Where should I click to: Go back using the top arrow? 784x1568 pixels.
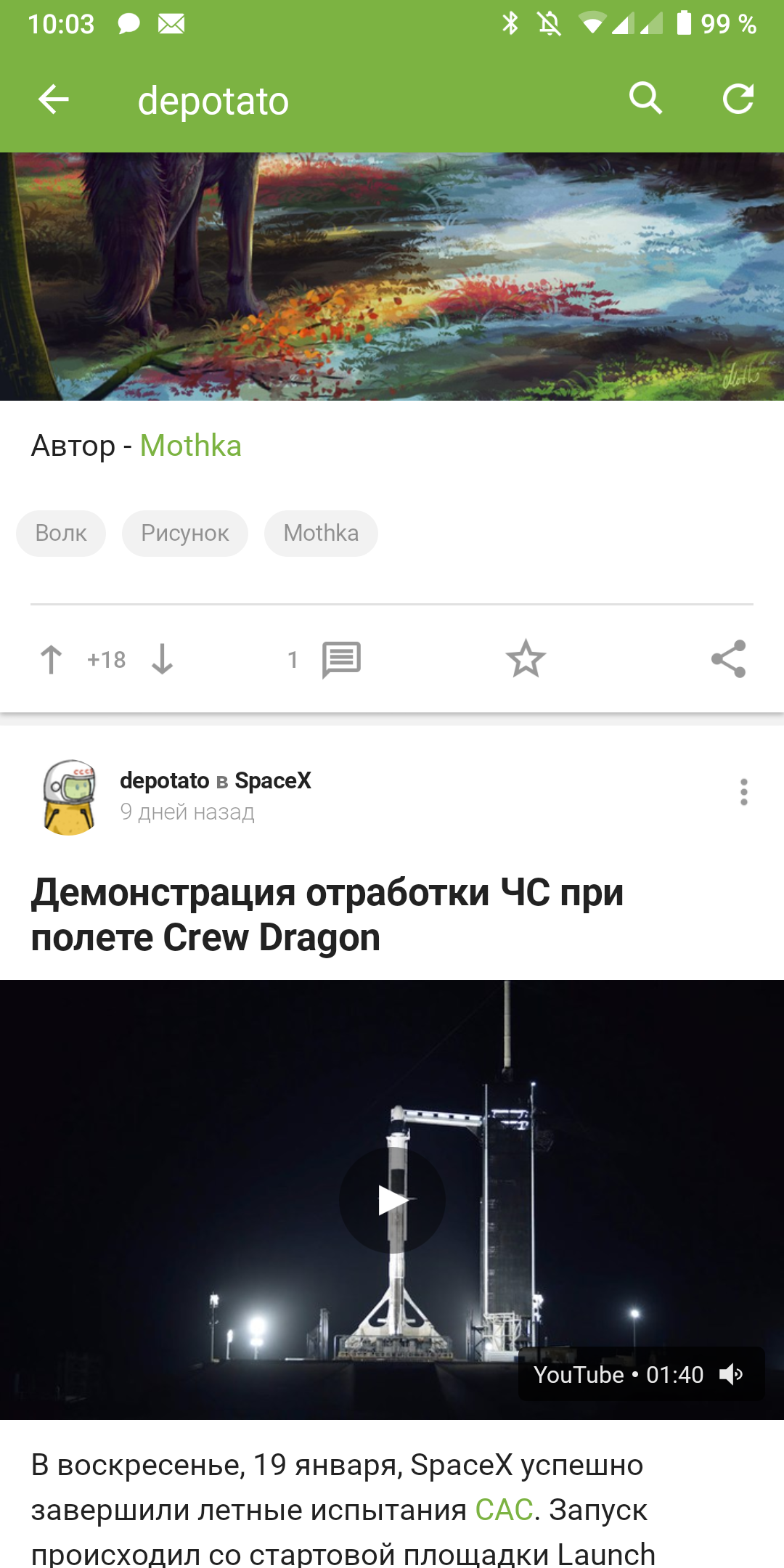pyautogui.click(x=54, y=99)
